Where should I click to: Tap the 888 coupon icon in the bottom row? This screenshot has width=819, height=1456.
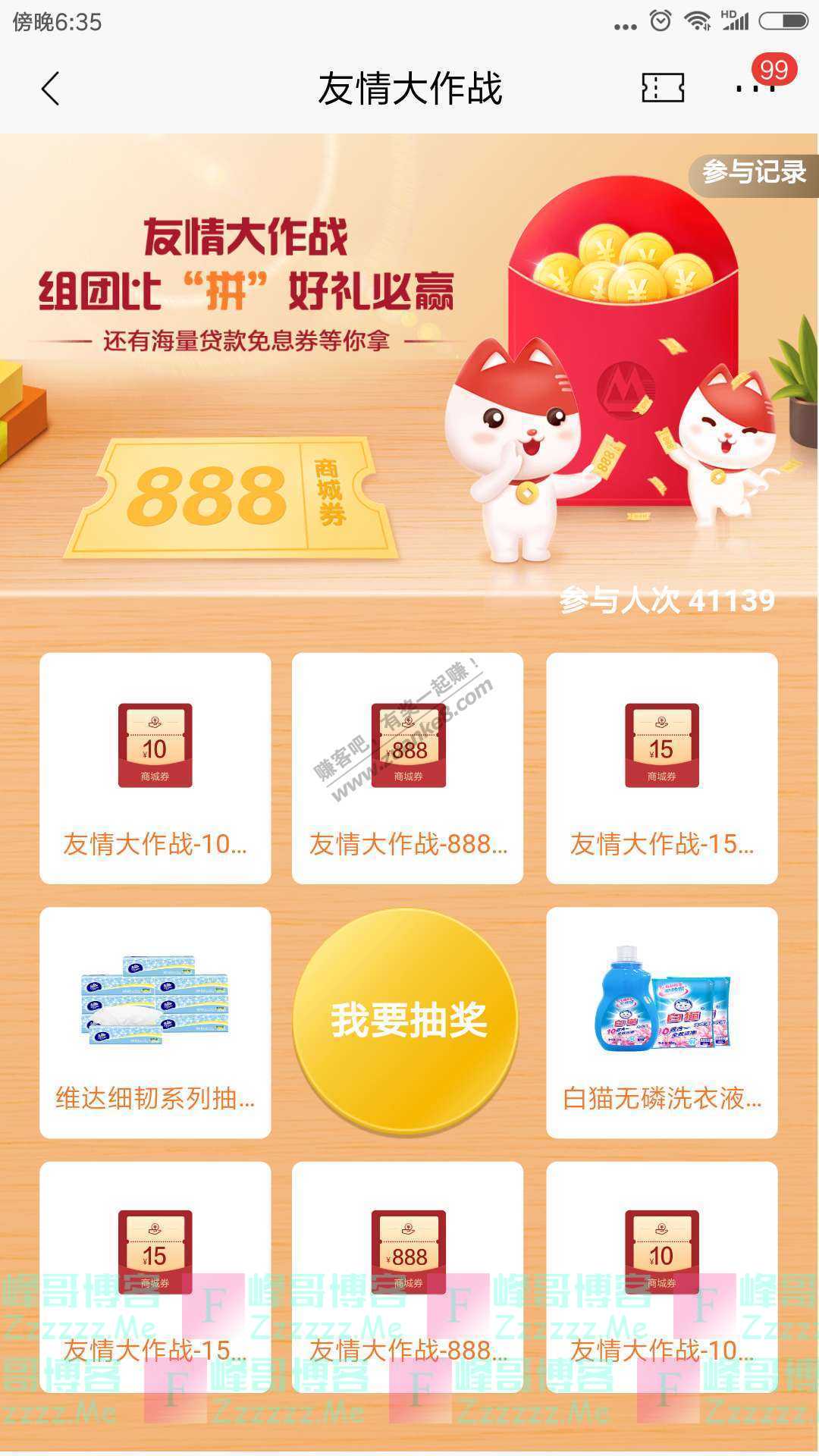click(409, 1251)
